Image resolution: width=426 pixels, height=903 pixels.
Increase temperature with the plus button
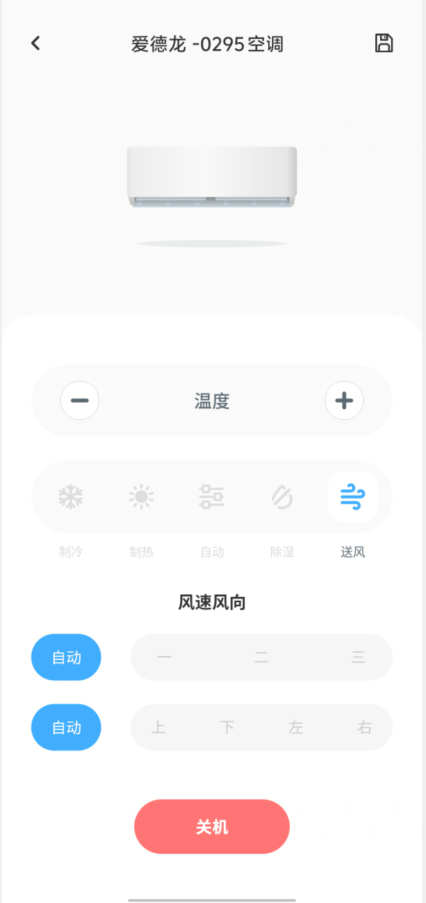(x=344, y=400)
